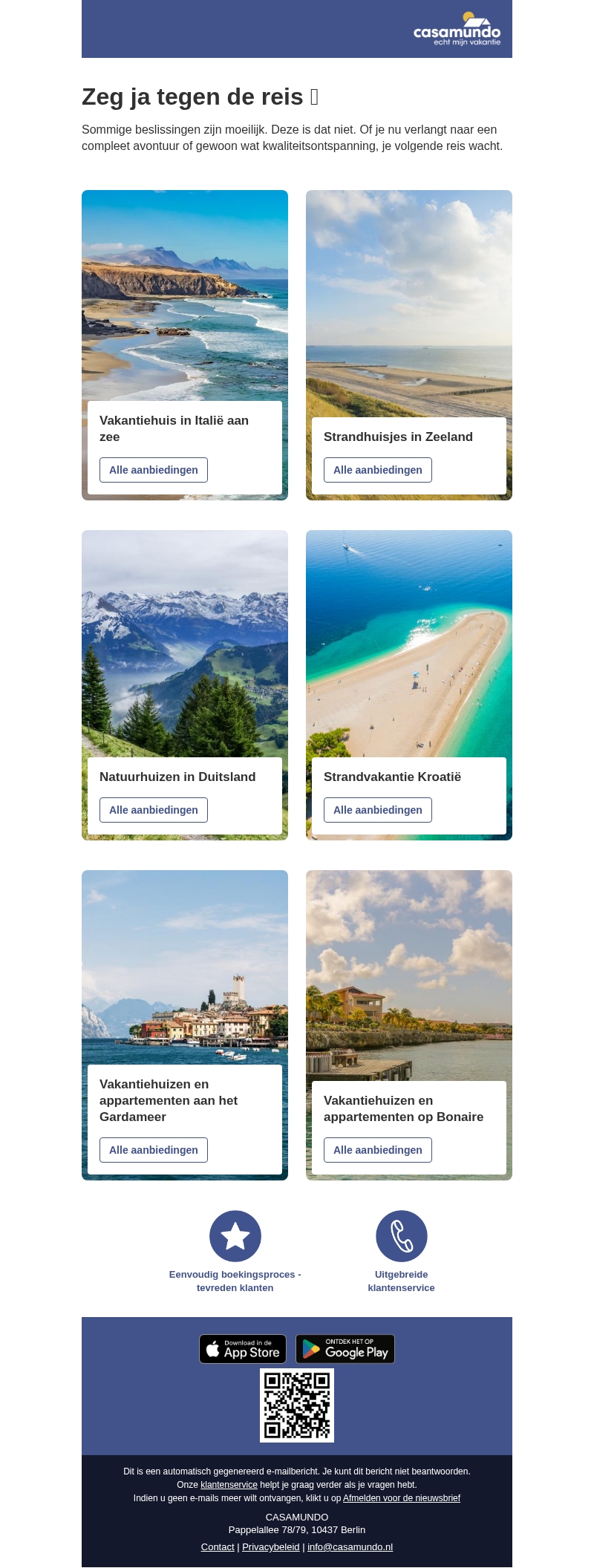Open Alle aanbiedingen for the Gardameer card
This screenshot has height=1568, width=594.
click(x=154, y=1150)
